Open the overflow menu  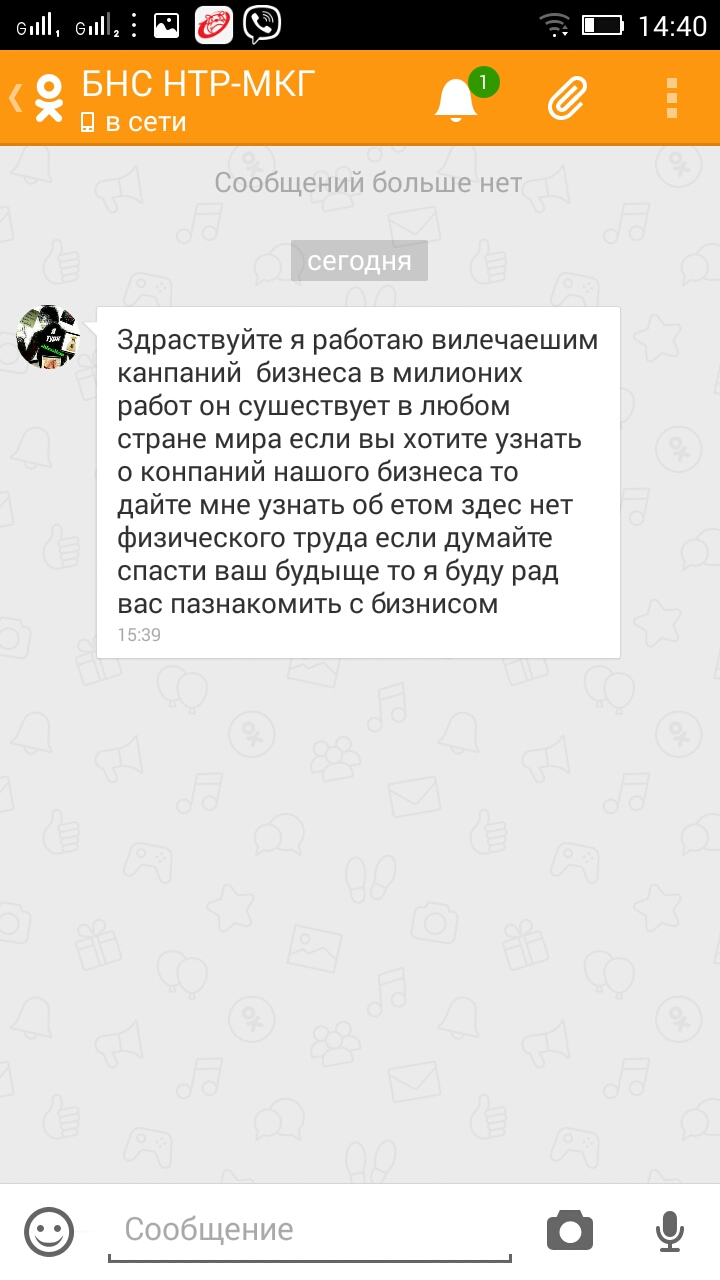(672, 98)
